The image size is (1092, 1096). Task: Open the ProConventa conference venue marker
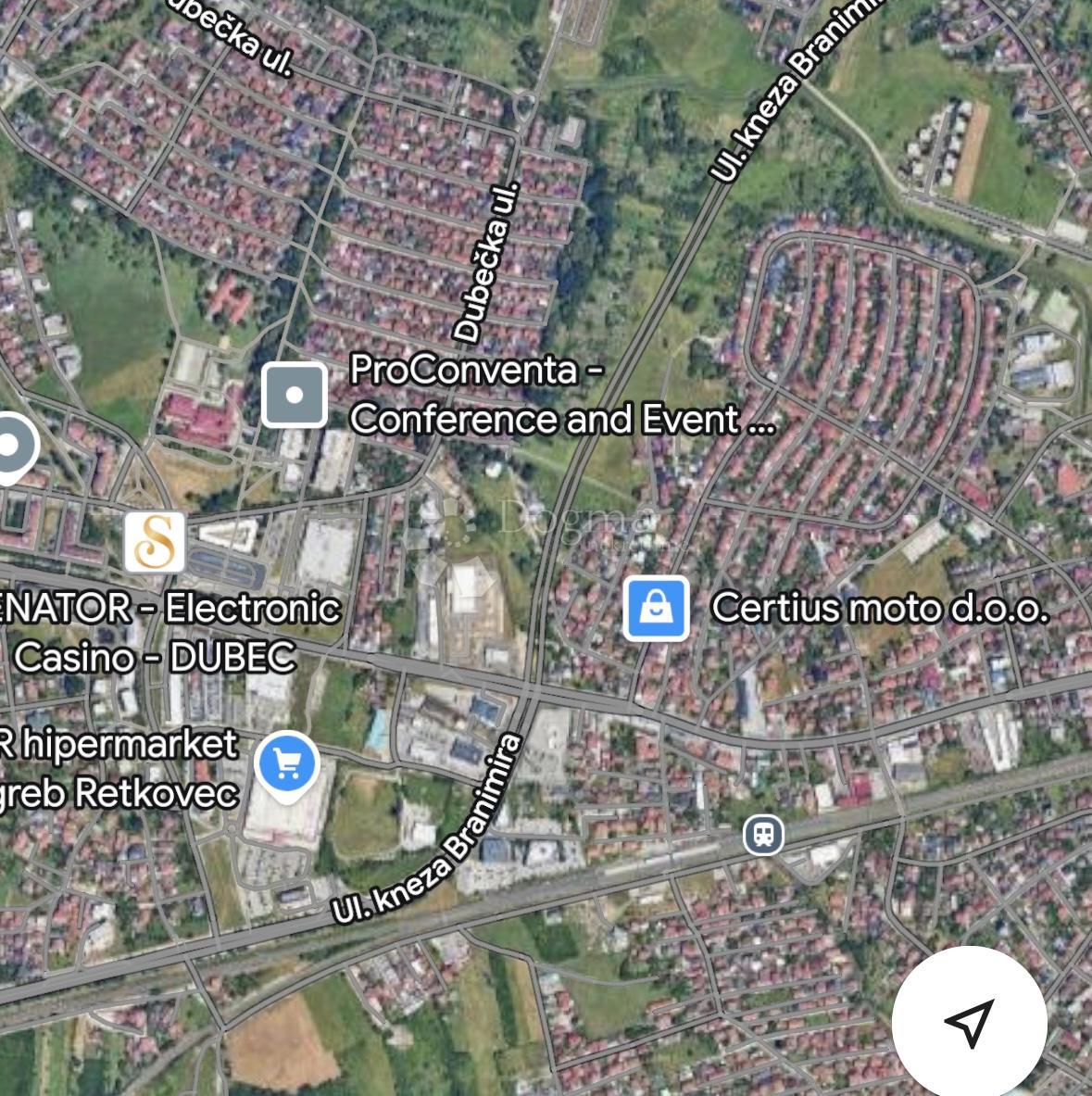coord(295,396)
